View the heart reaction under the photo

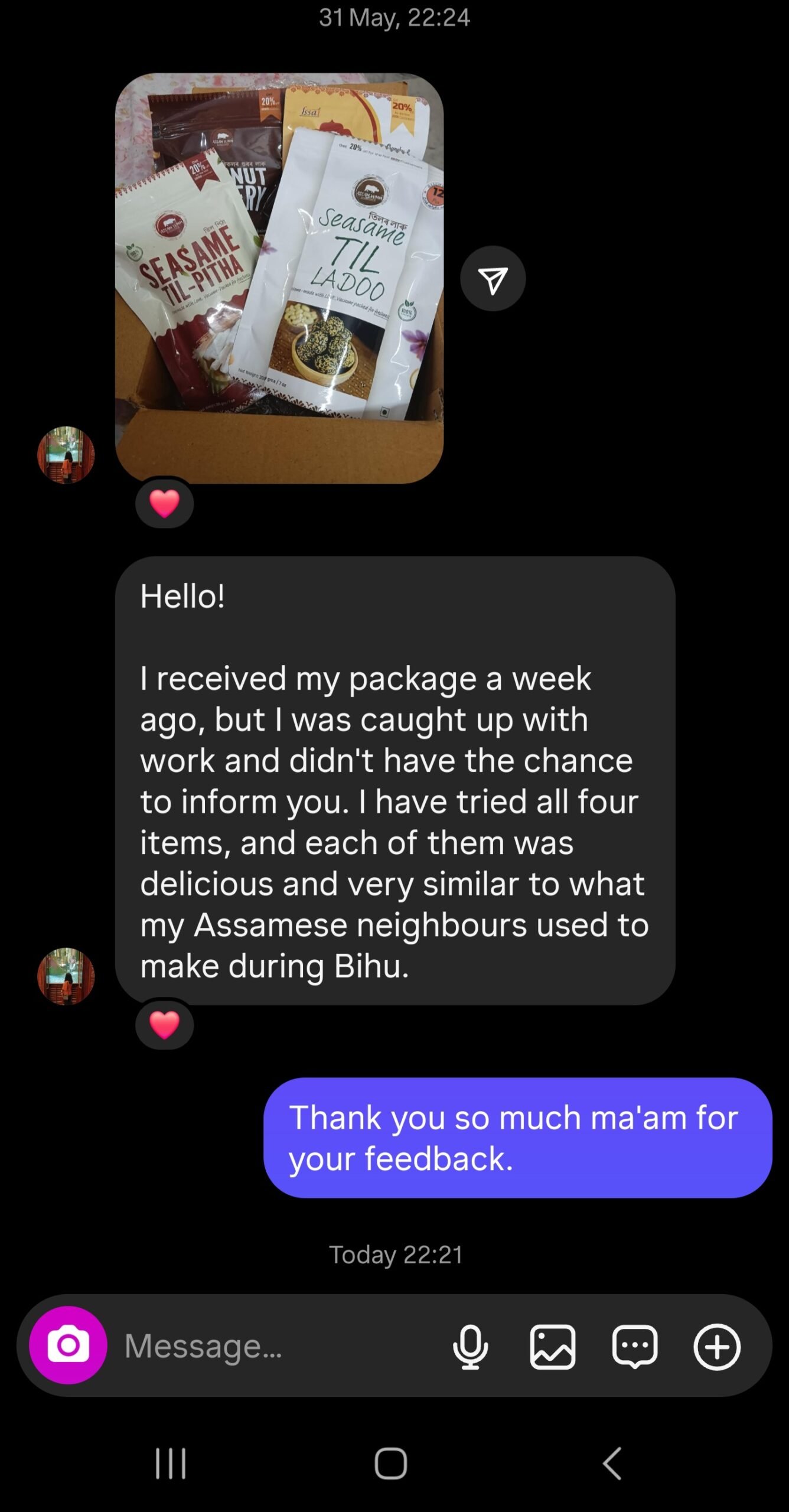pyautogui.click(x=164, y=503)
